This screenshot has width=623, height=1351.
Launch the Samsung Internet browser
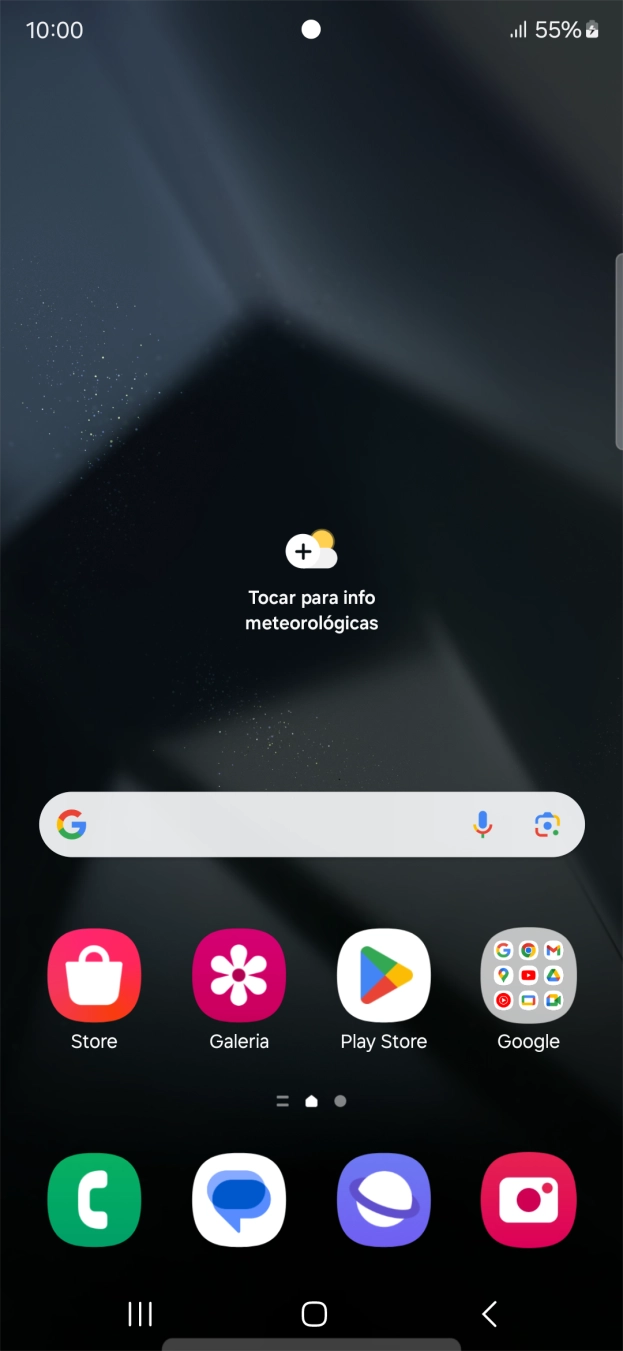coord(384,1200)
